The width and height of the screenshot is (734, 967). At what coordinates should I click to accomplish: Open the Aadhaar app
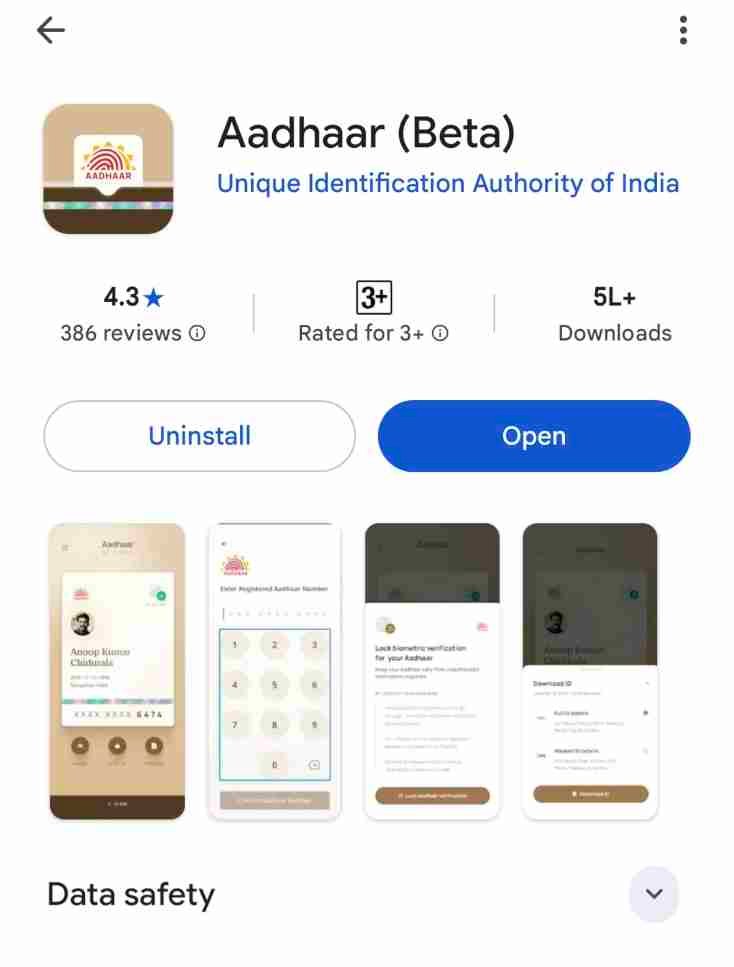click(534, 436)
